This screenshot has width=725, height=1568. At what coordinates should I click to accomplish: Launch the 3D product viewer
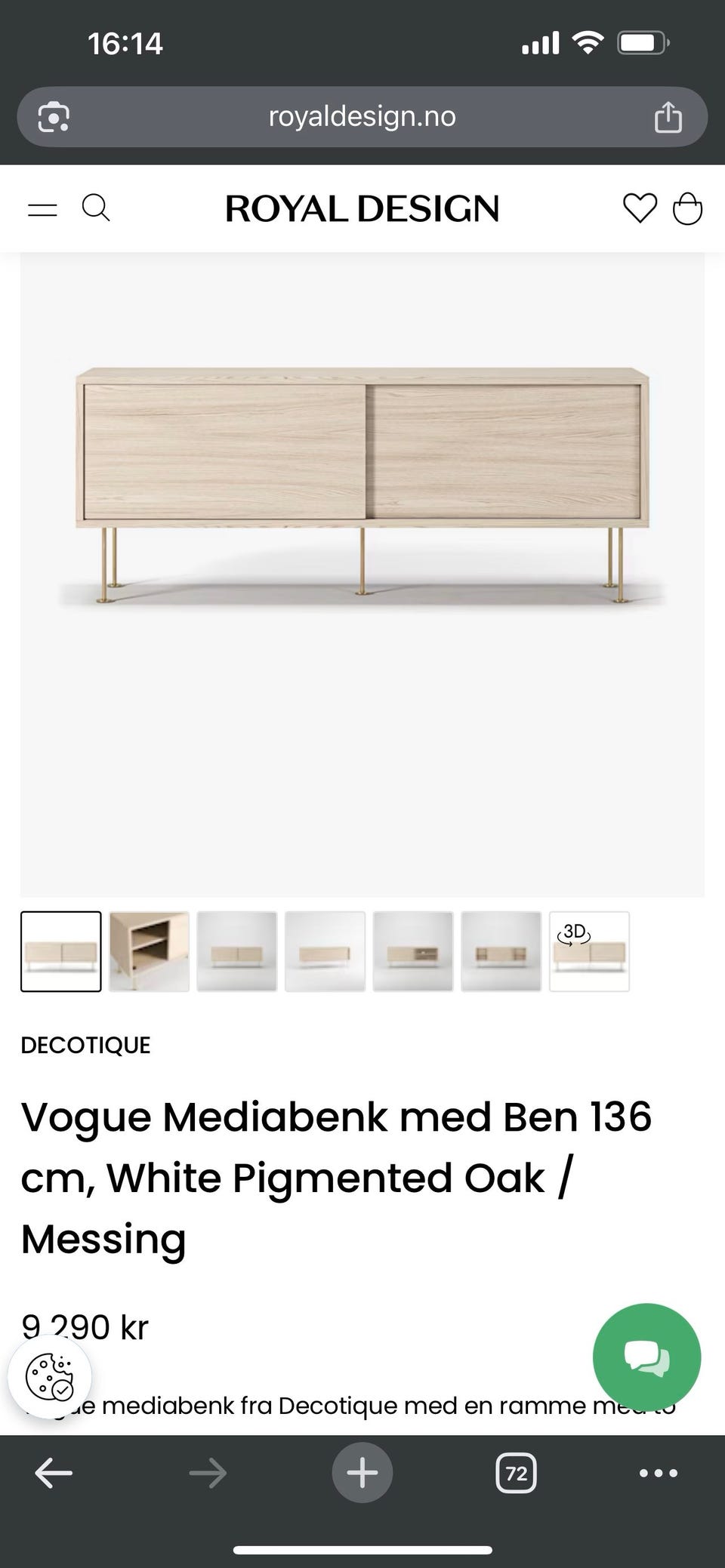589,951
